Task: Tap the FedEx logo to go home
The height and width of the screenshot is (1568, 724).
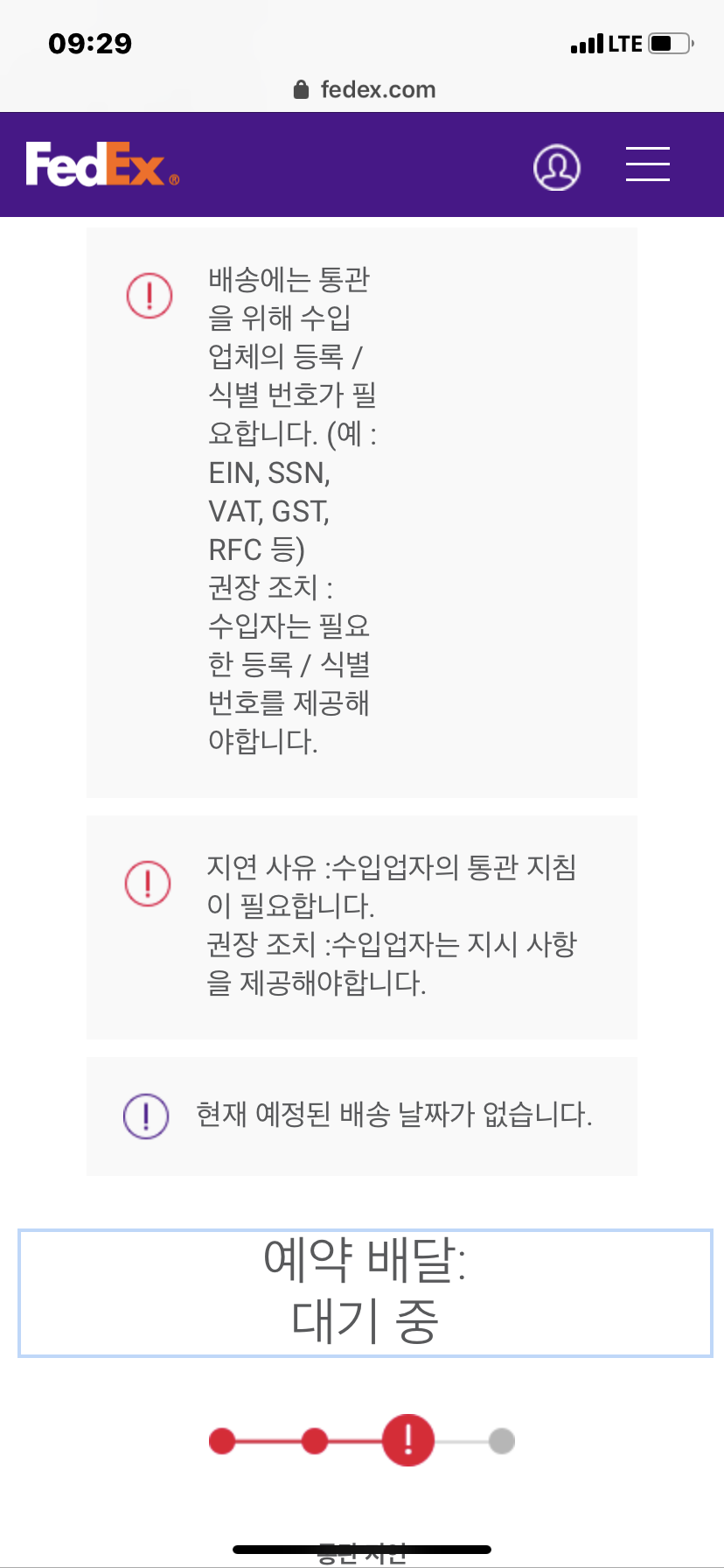Action: [x=102, y=164]
